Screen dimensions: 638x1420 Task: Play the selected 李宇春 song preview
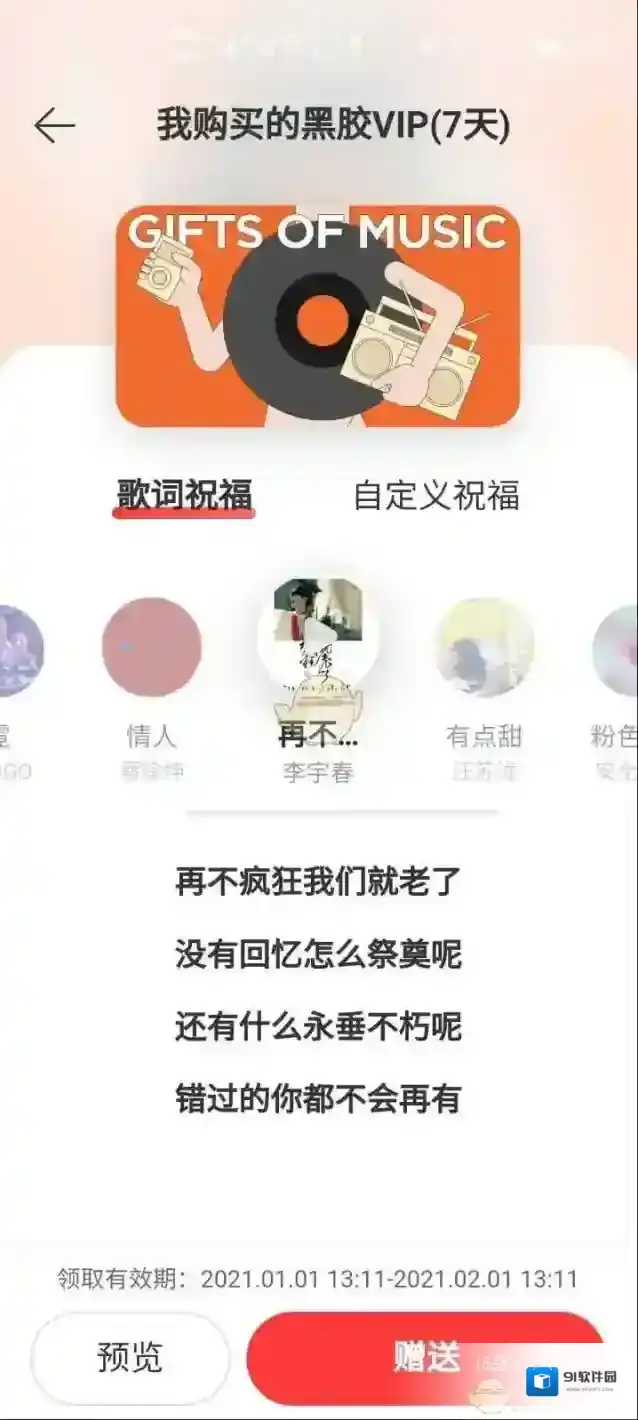tap(318, 636)
